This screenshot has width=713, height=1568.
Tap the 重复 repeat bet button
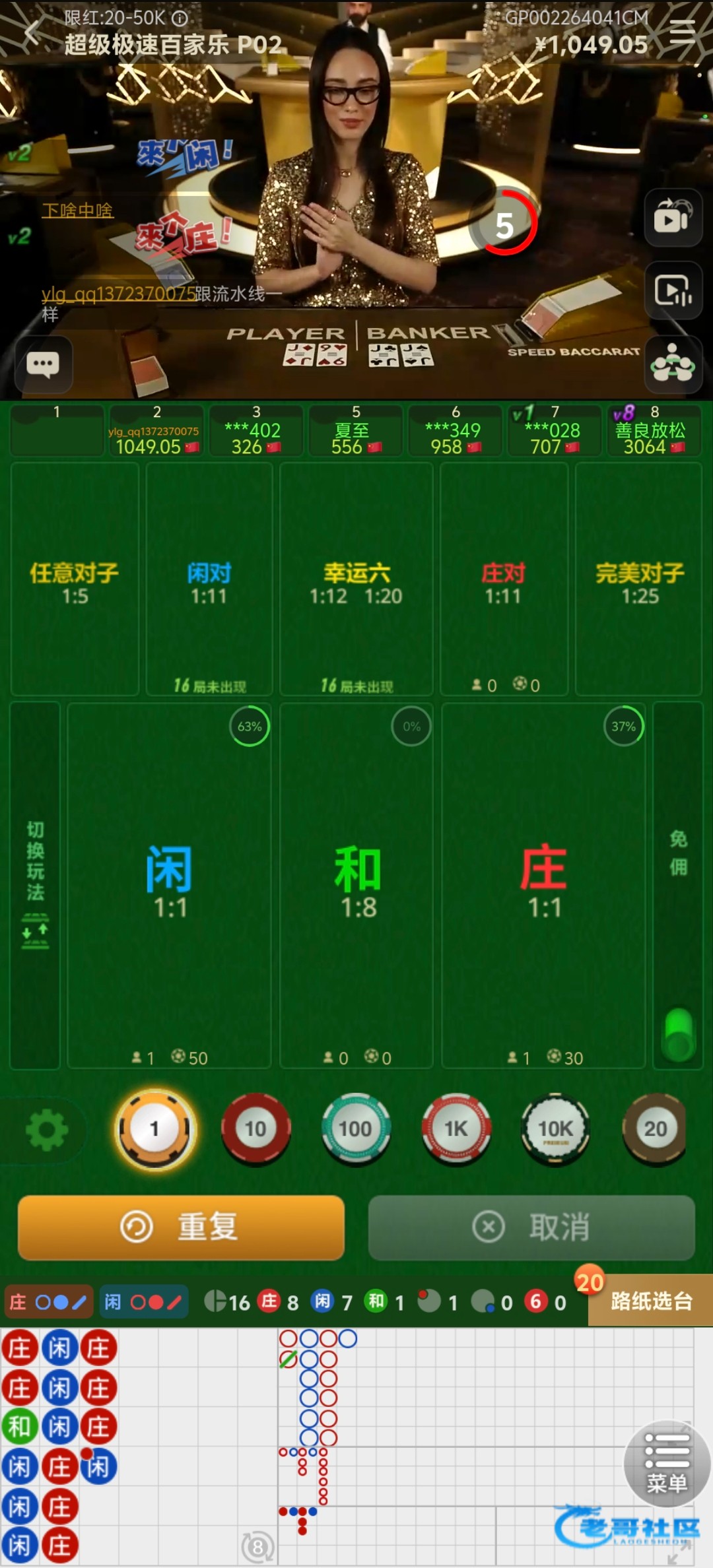coord(181,1227)
